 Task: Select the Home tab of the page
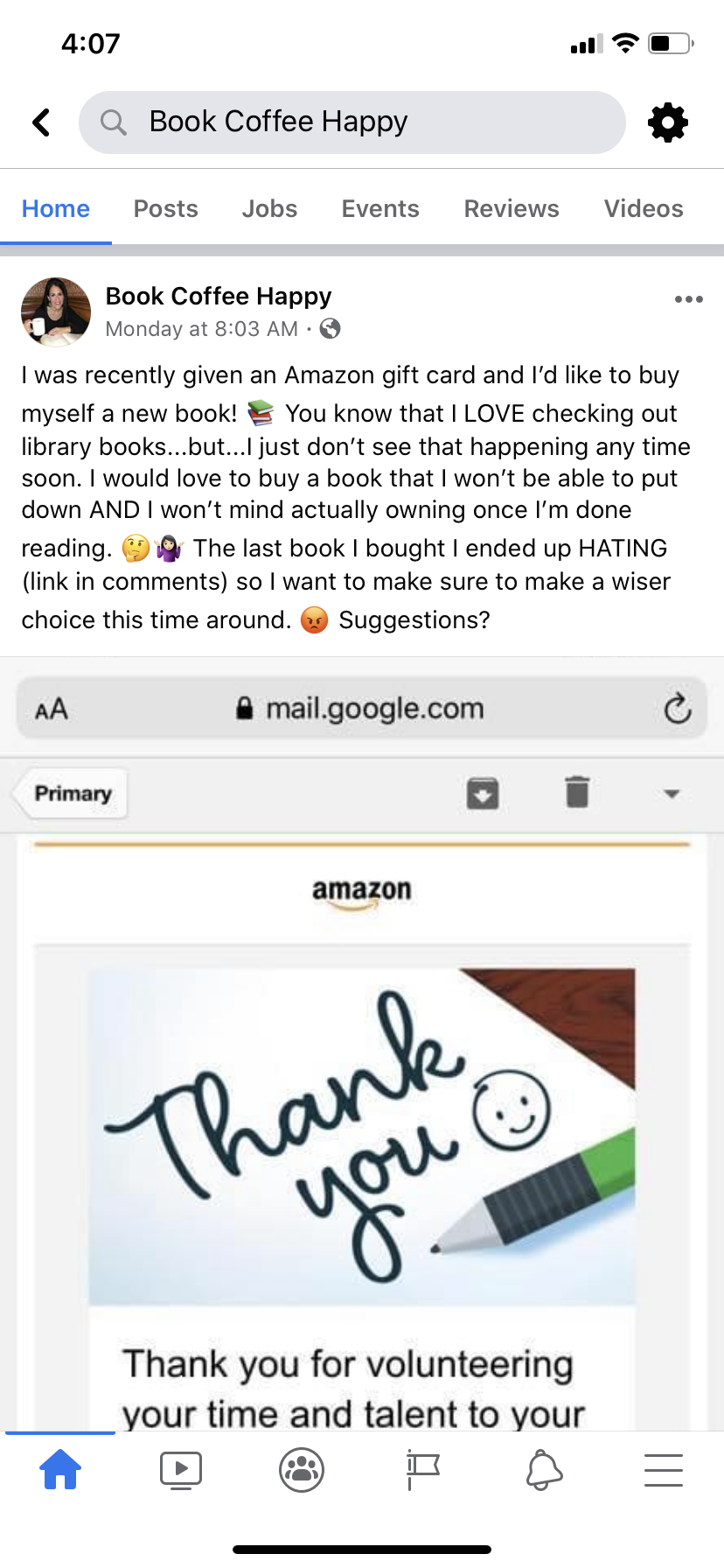[x=56, y=209]
